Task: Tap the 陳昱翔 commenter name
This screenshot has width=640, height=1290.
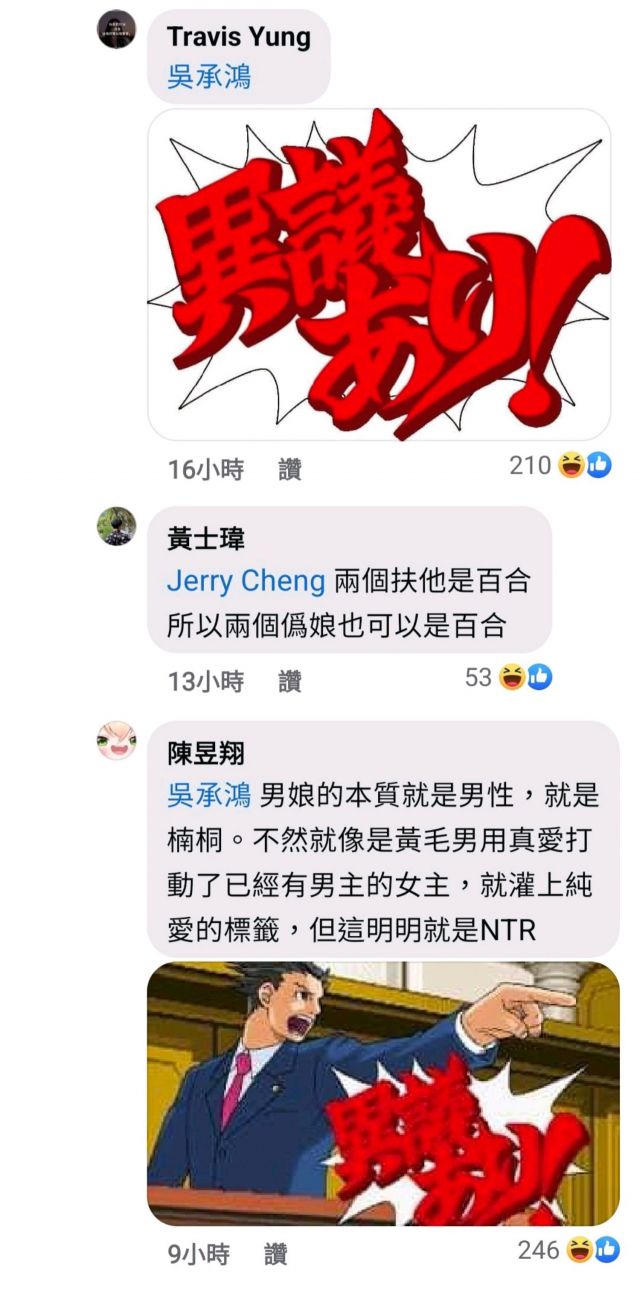Action: pos(206,754)
